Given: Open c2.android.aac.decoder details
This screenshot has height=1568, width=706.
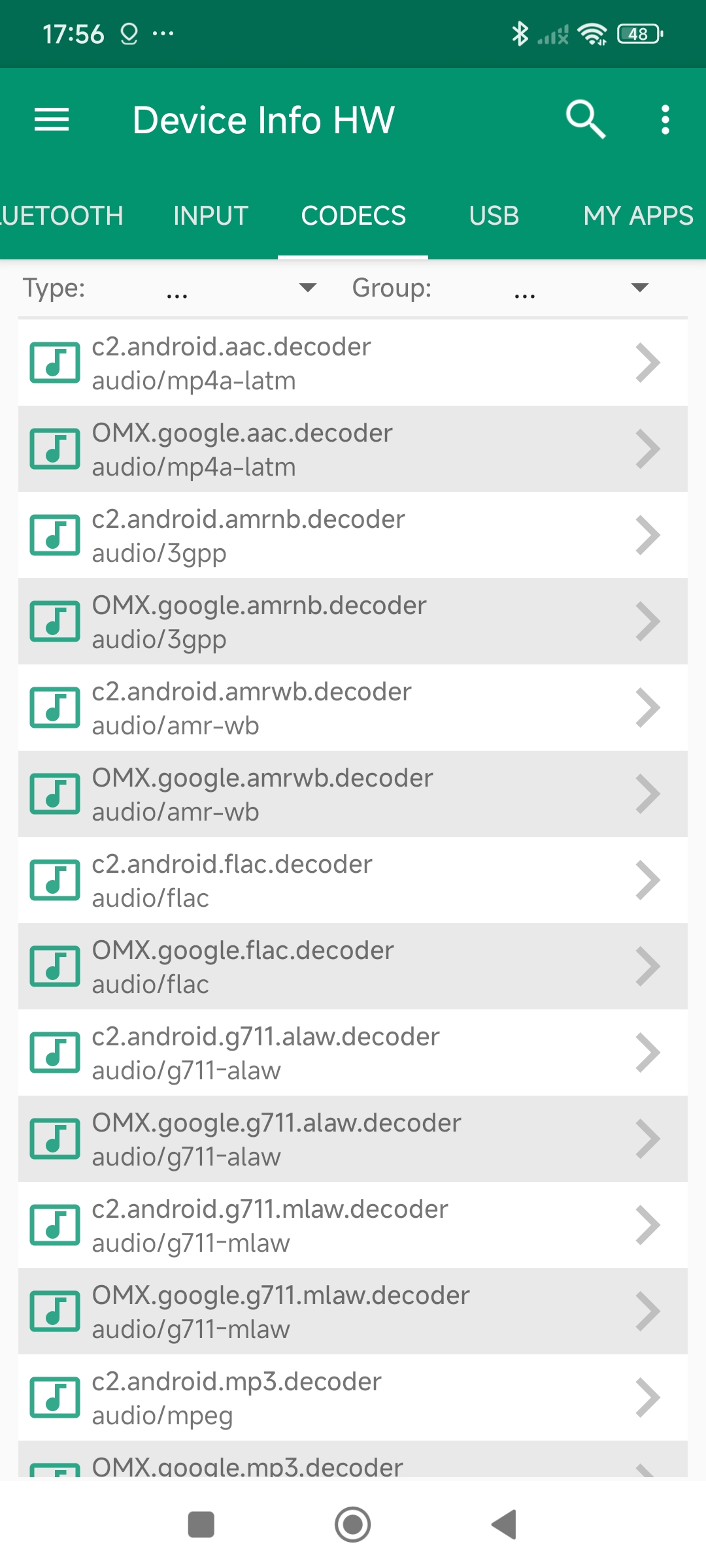Looking at the screenshot, I should [353, 363].
